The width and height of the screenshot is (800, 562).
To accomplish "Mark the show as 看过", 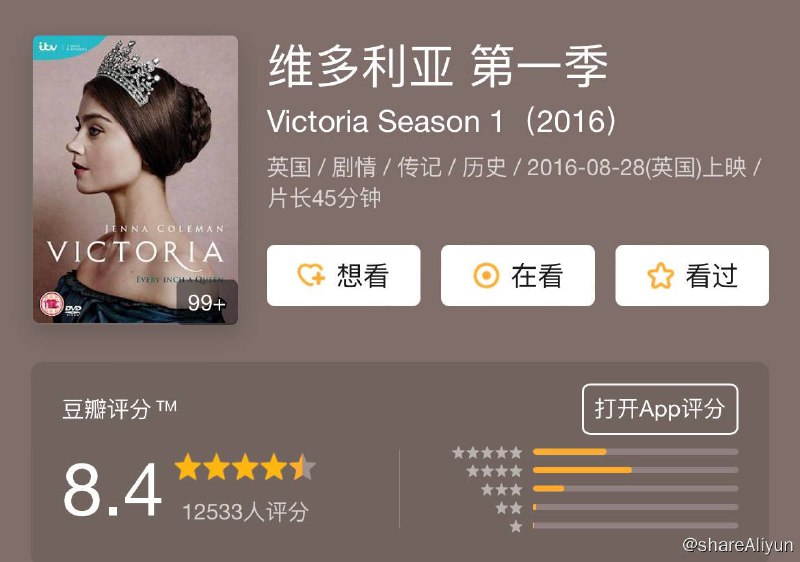I will pyautogui.click(x=691, y=276).
